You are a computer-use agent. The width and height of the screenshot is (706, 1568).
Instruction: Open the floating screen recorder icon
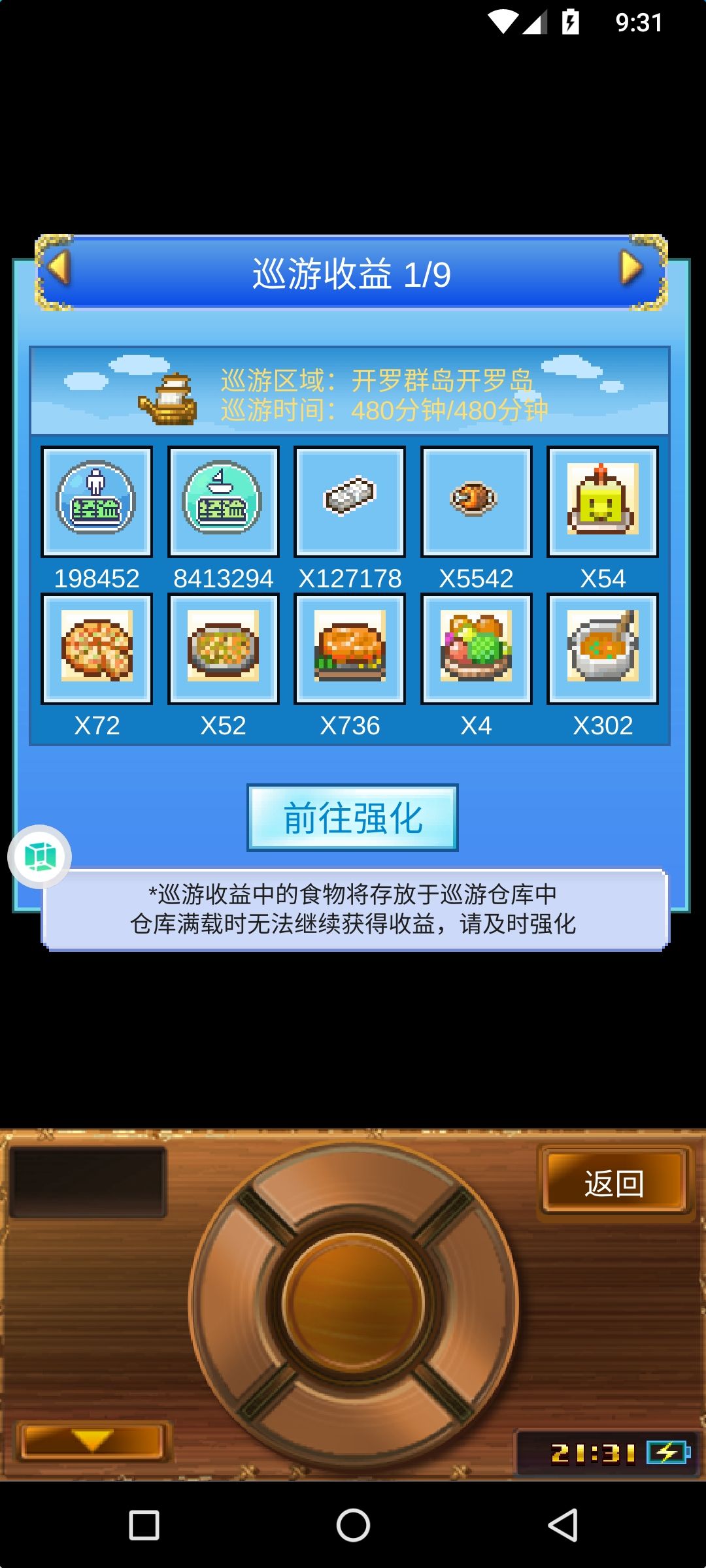pyautogui.click(x=41, y=856)
